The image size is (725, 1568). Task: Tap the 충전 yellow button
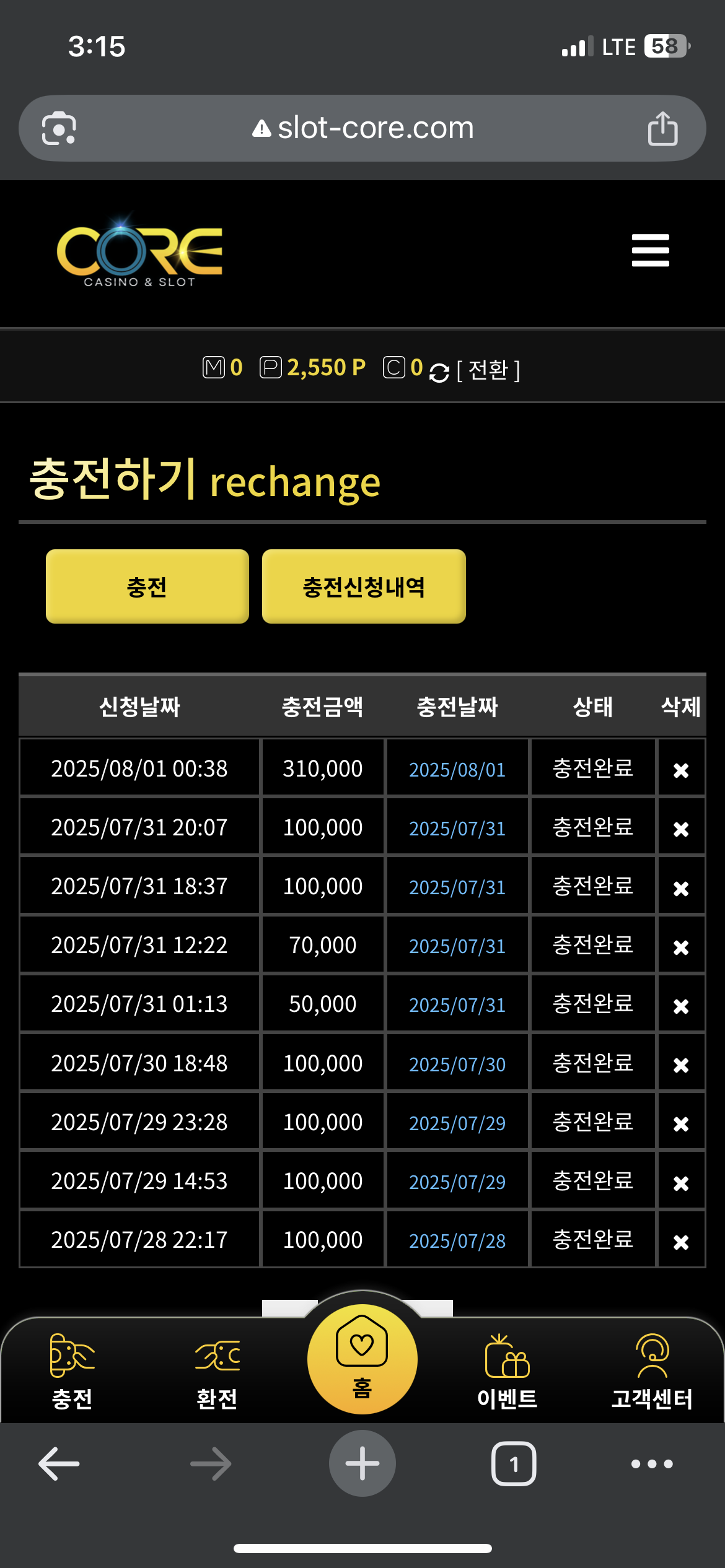coord(147,586)
